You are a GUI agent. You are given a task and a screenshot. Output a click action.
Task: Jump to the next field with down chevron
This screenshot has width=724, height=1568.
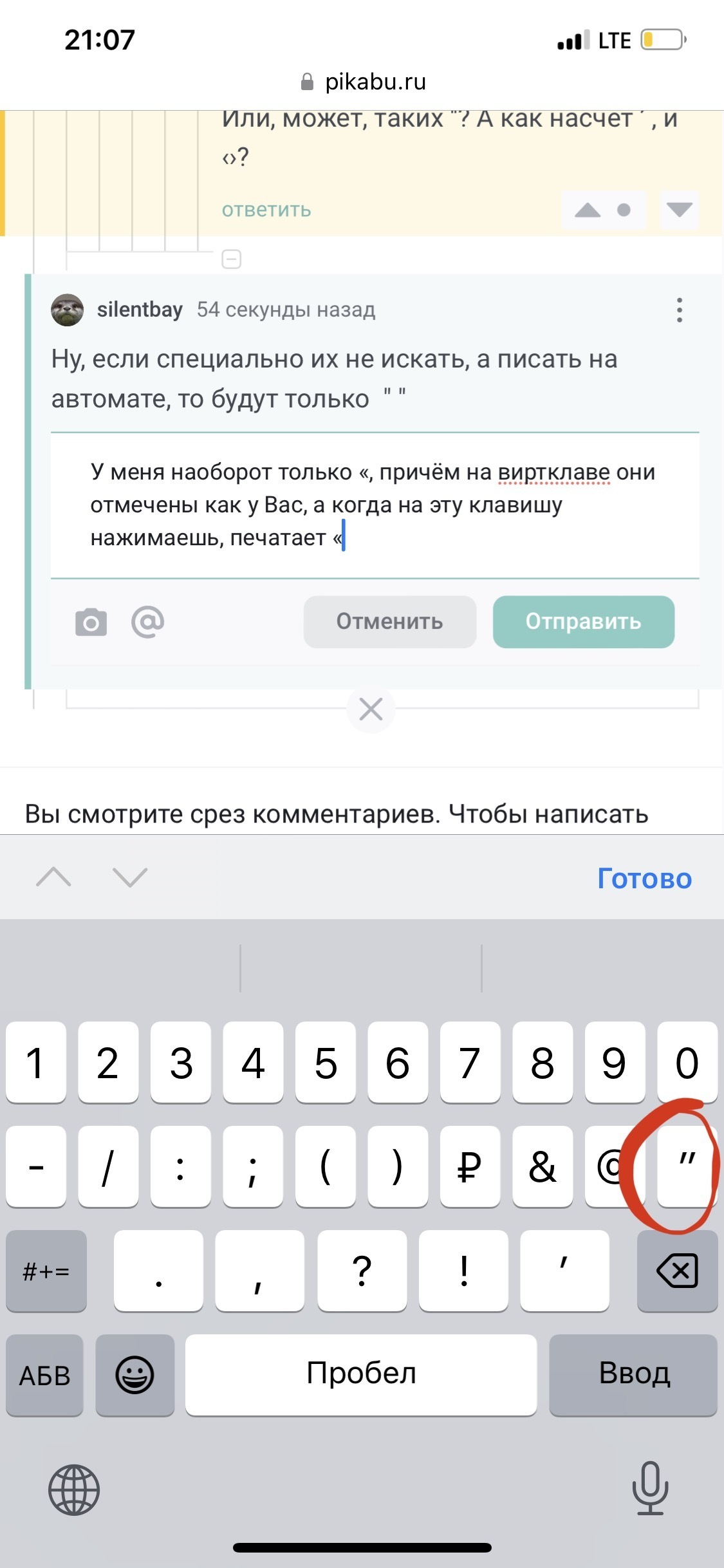coord(130,877)
